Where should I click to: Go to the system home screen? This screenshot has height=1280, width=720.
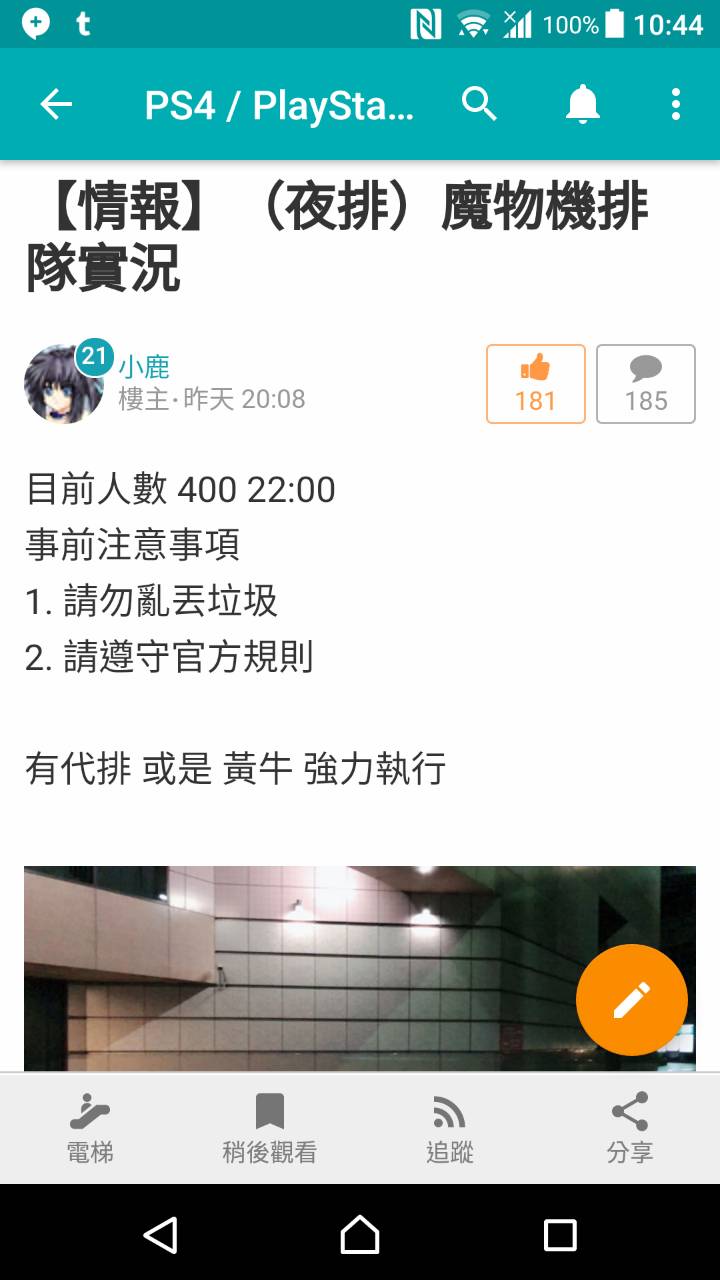pyautogui.click(x=360, y=1235)
